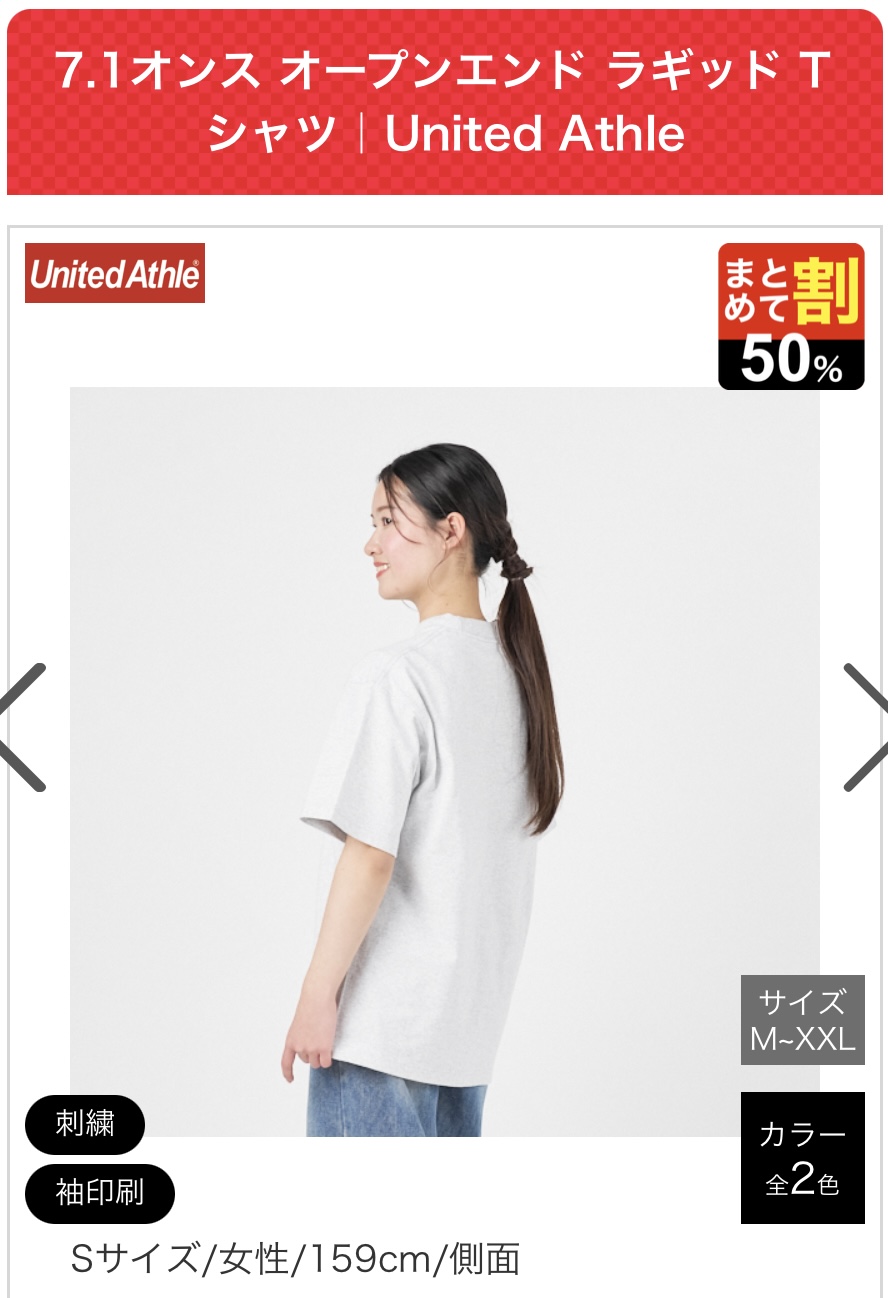Viewport: 888px width, 1298px height.
Task: Show the previous product photo
Action: click(x=24, y=727)
